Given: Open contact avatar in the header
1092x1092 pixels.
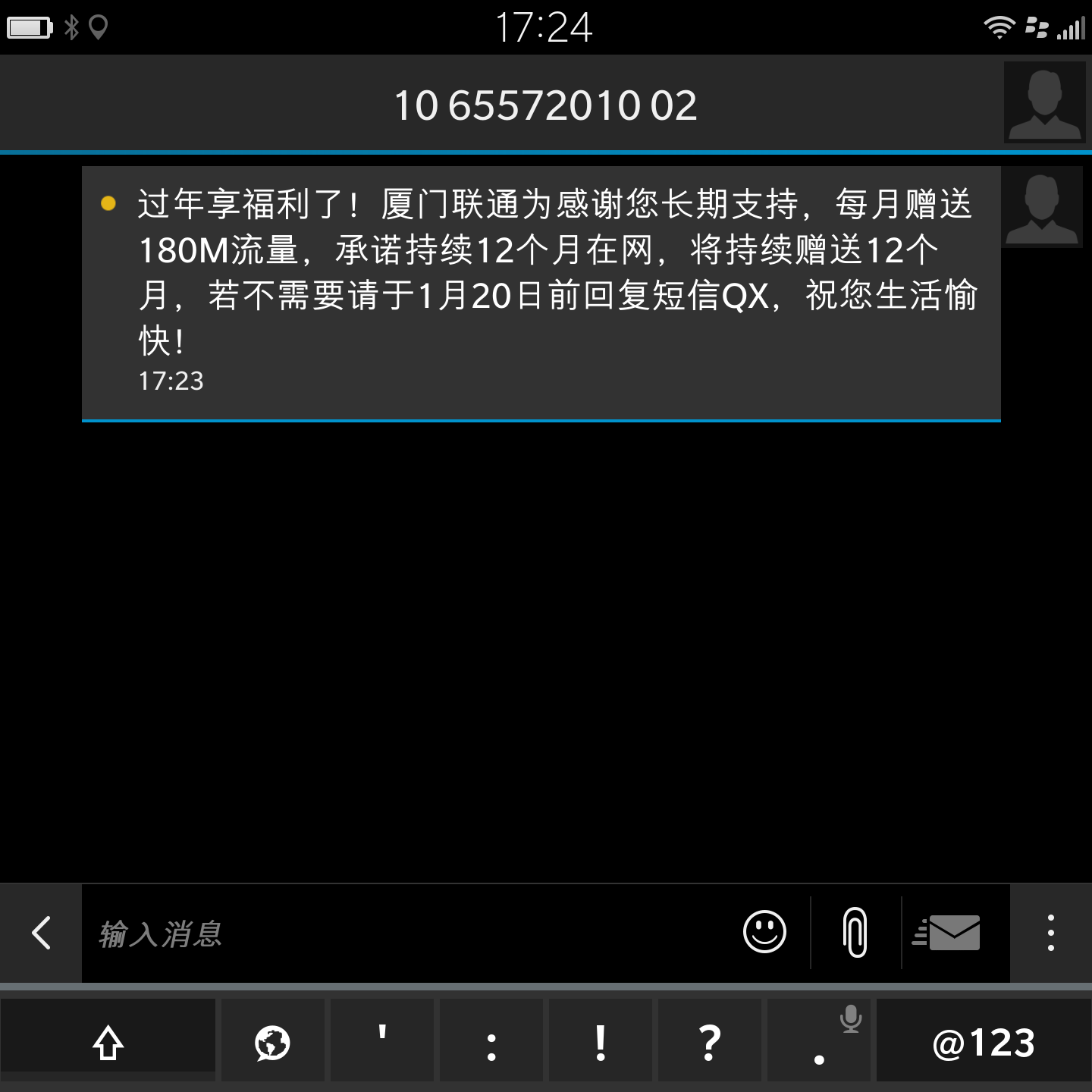Looking at the screenshot, I should [1044, 103].
